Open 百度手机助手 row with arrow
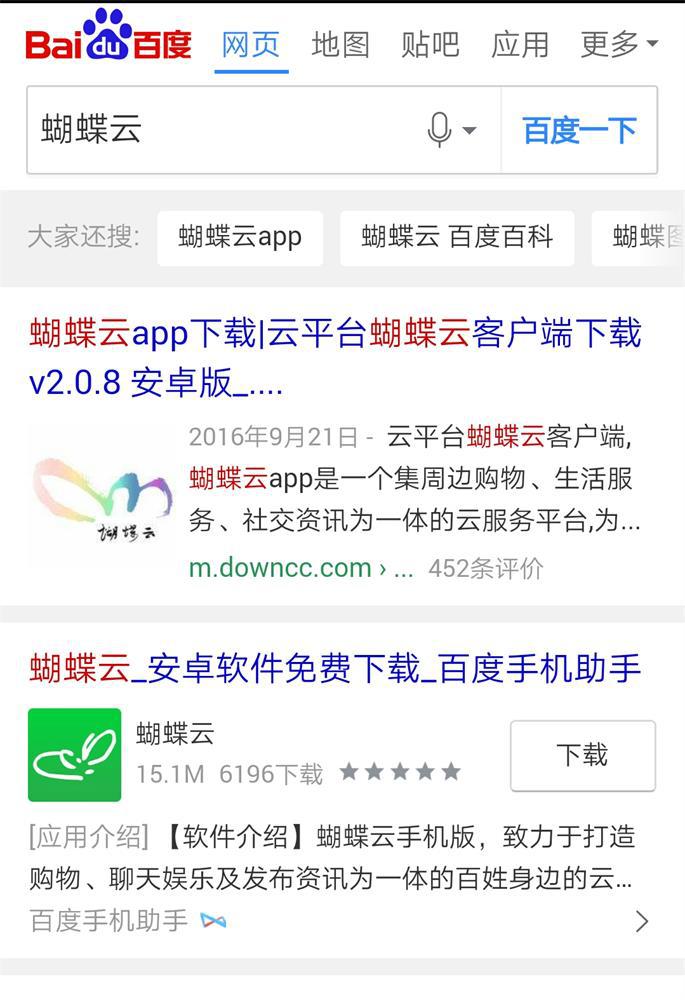685x1000 pixels. pos(340,920)
